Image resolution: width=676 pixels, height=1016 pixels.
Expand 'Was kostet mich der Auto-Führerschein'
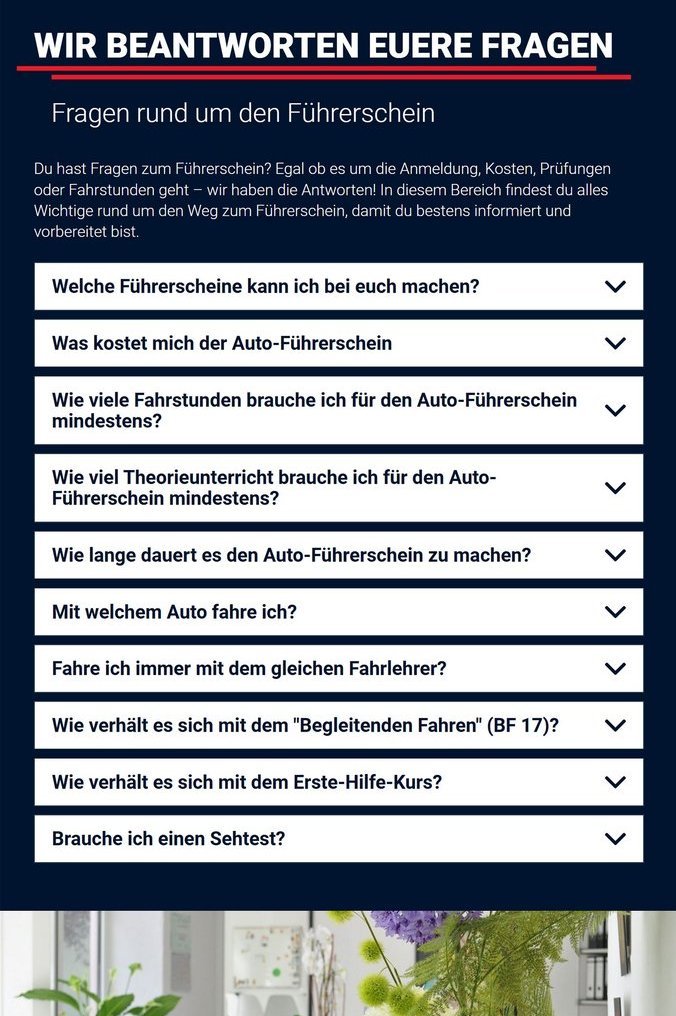click(x=338, y=343)
